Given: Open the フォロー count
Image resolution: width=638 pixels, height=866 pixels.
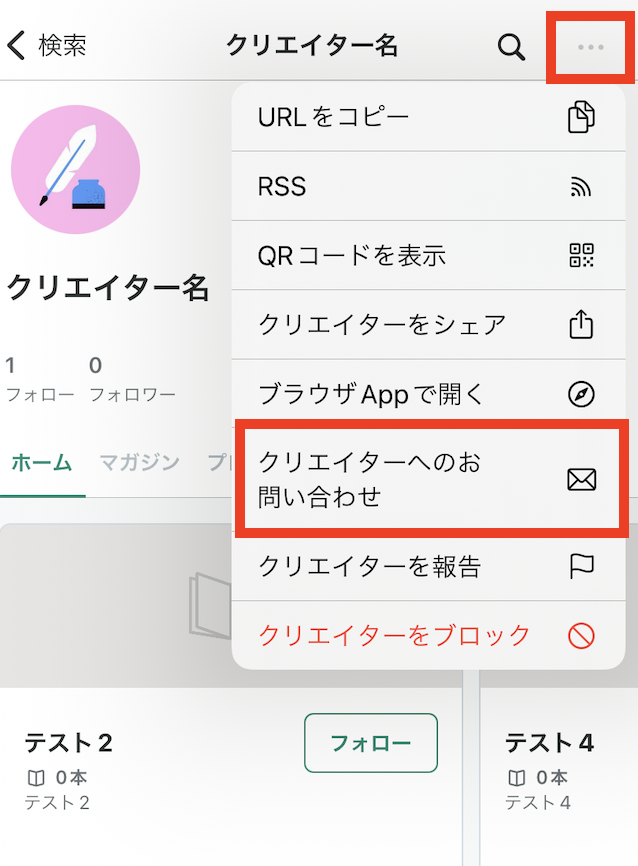Looking at the screenshot, I should tap(40, 378).
